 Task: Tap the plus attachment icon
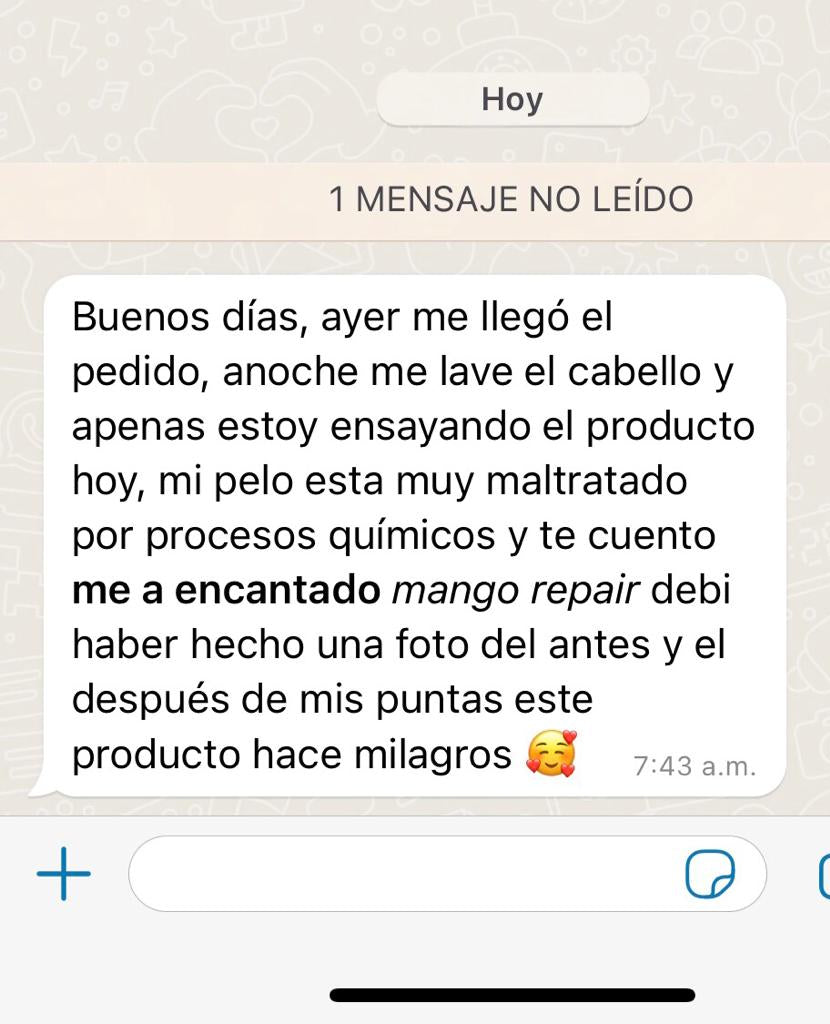pos(63,873)
